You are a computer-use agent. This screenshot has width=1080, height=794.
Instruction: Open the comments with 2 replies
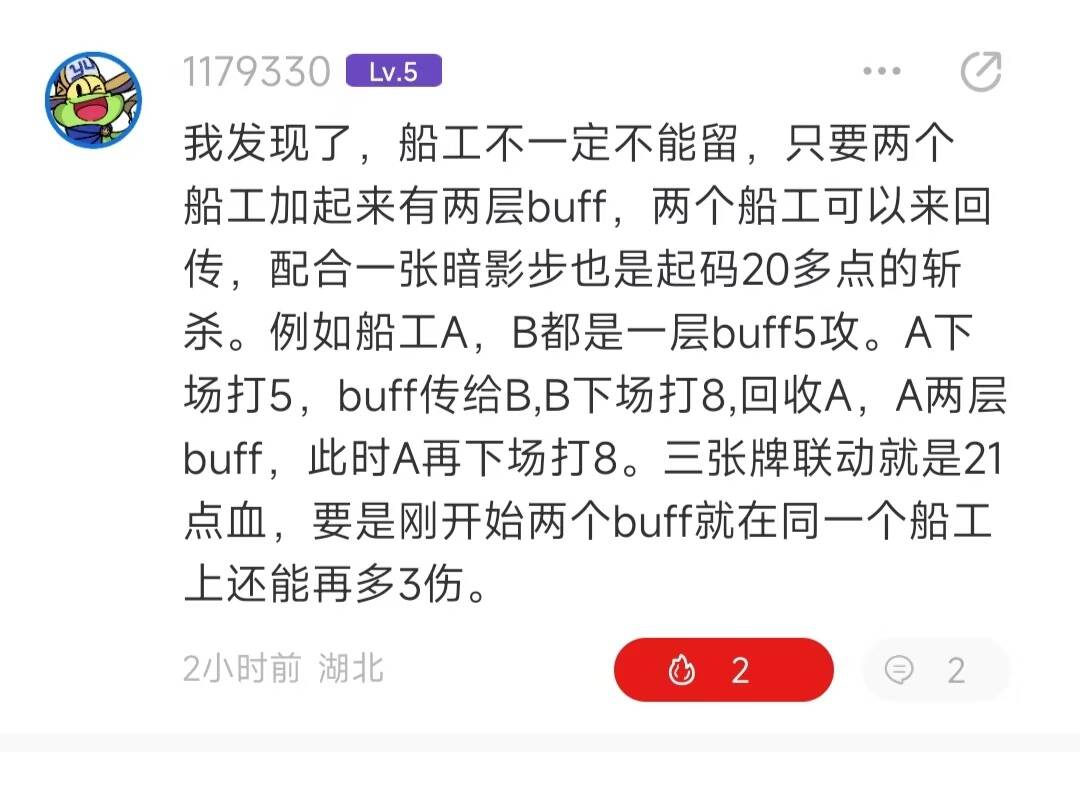[935, 670]
